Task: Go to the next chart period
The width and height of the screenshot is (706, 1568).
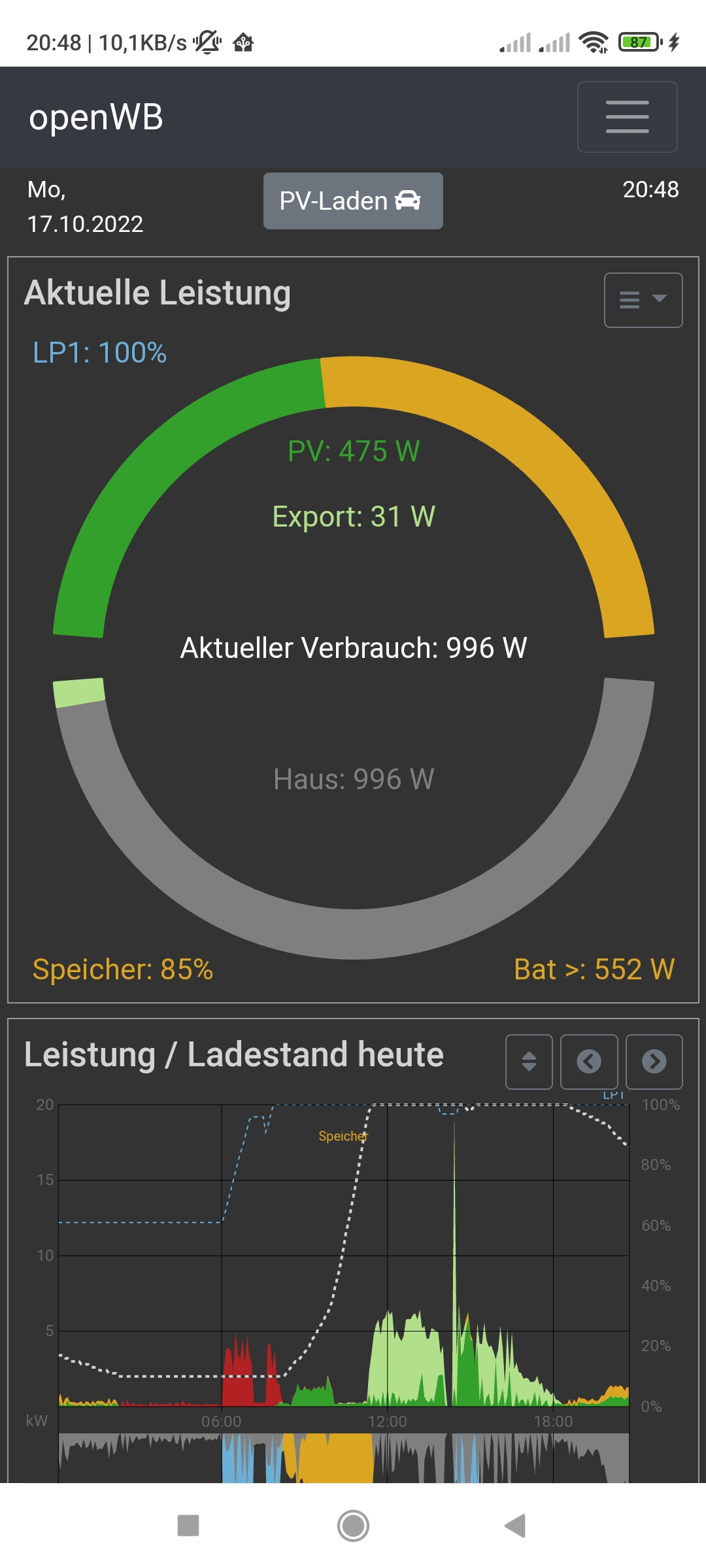Action: point(654,1061)
